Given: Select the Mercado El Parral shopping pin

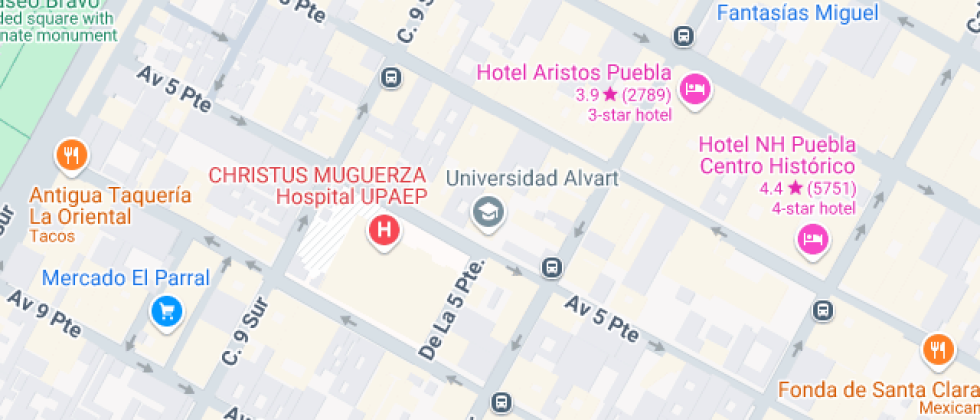Looking at the screenshot, I should (x=166, y=312).
